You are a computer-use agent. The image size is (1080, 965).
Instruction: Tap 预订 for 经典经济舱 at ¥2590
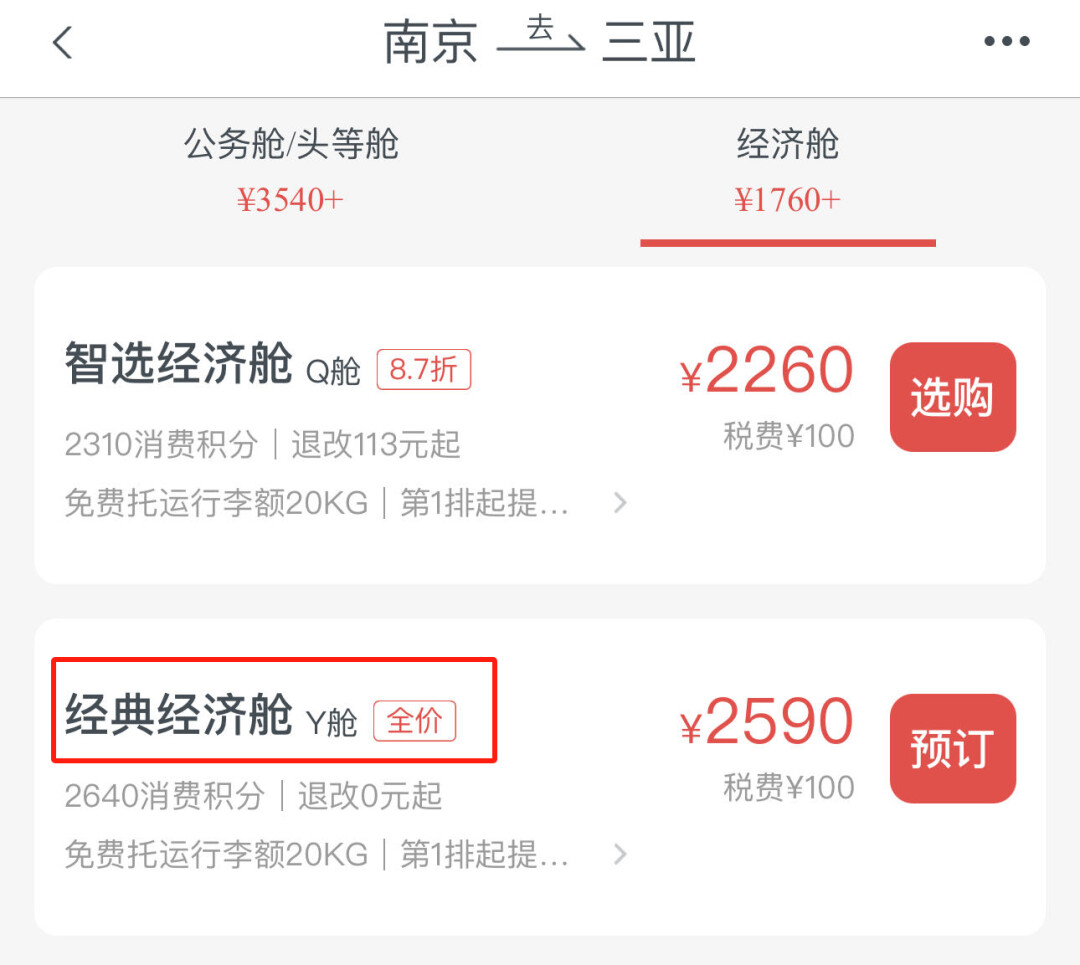(x=952, y=749)
